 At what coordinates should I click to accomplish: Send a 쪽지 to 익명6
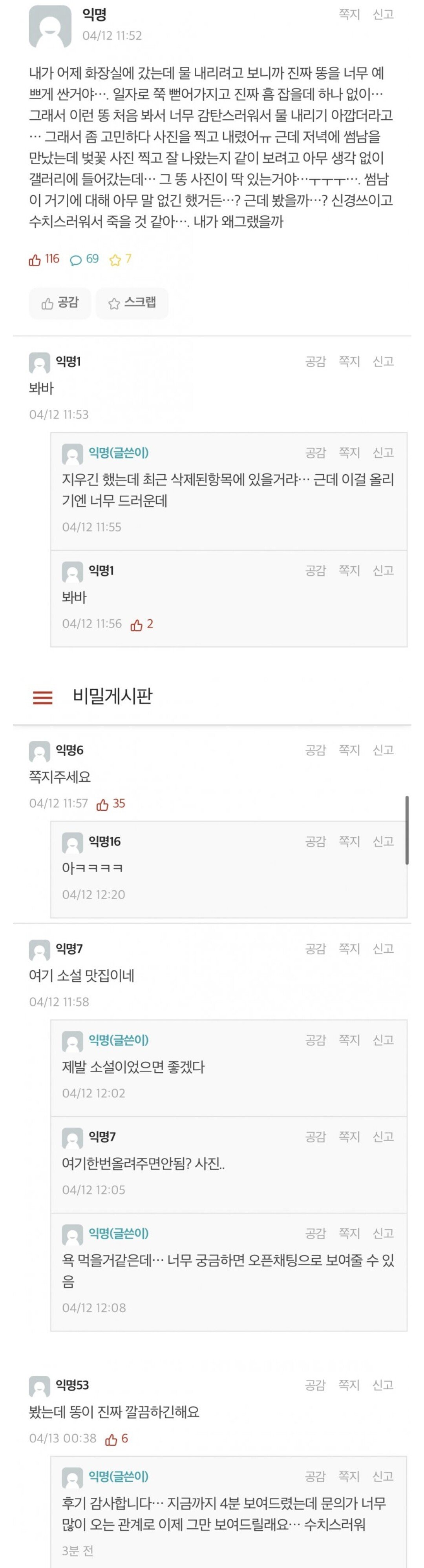(x=349, y=750)
